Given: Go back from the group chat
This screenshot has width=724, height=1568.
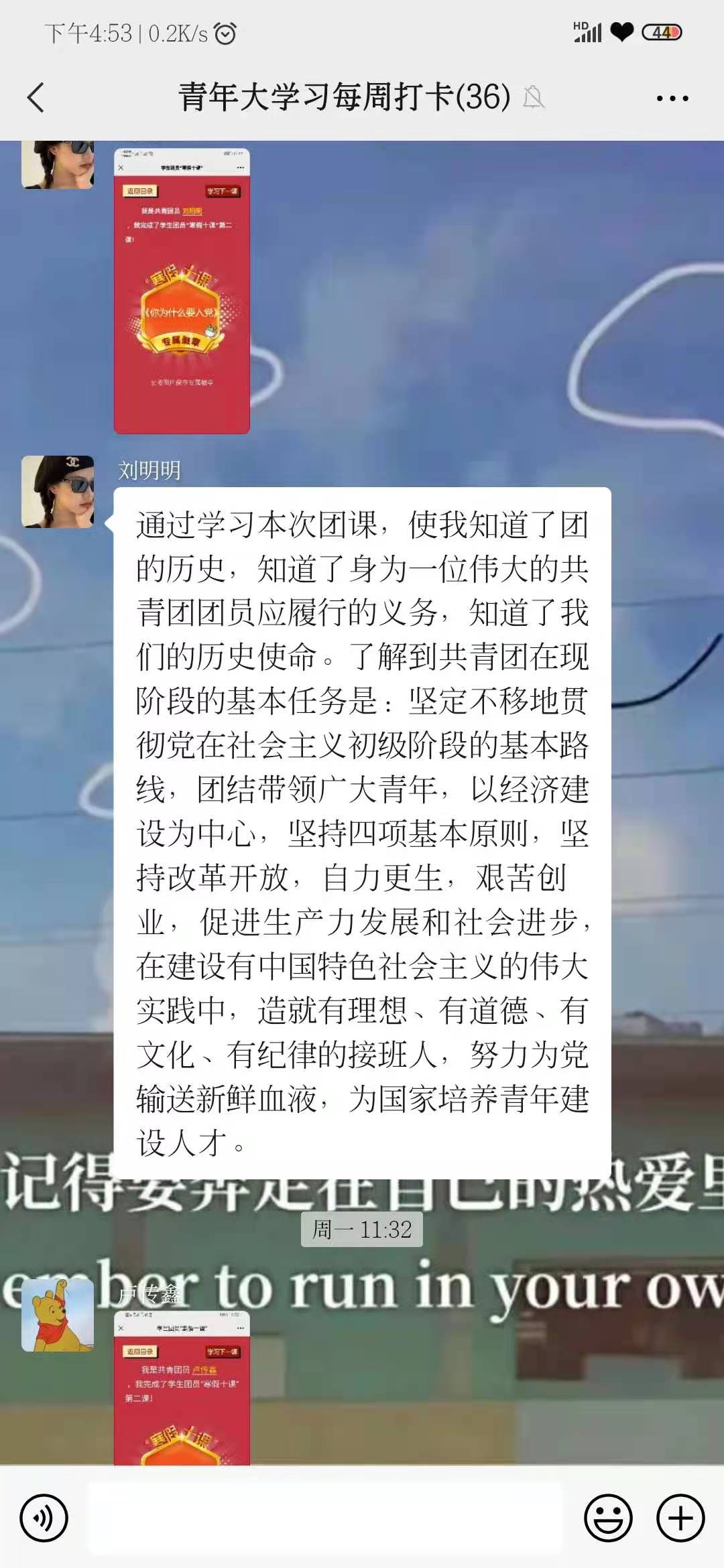Looking at the screenshot, I should pyautogui.click(x=36, y=98).
